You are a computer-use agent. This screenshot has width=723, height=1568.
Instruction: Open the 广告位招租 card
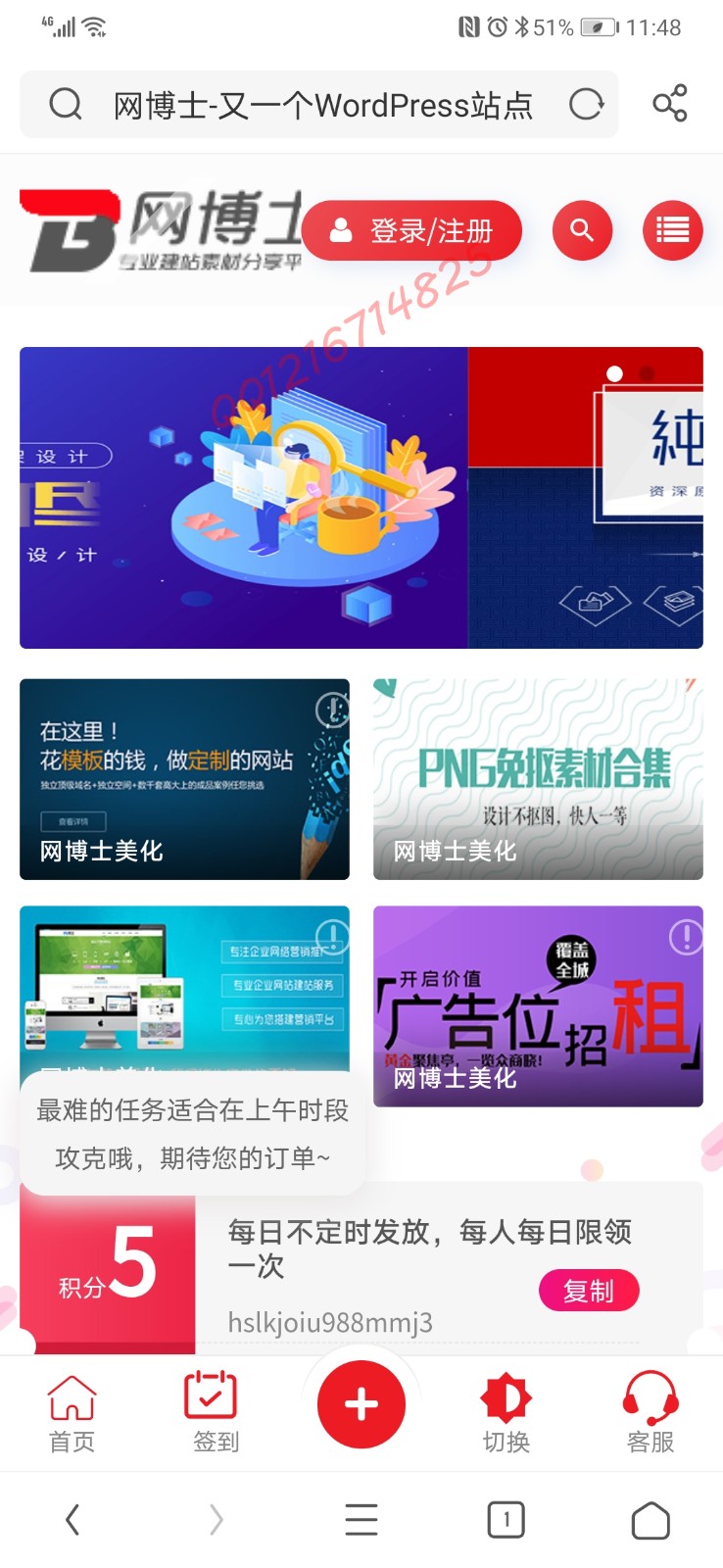[x=538, y=1006]
